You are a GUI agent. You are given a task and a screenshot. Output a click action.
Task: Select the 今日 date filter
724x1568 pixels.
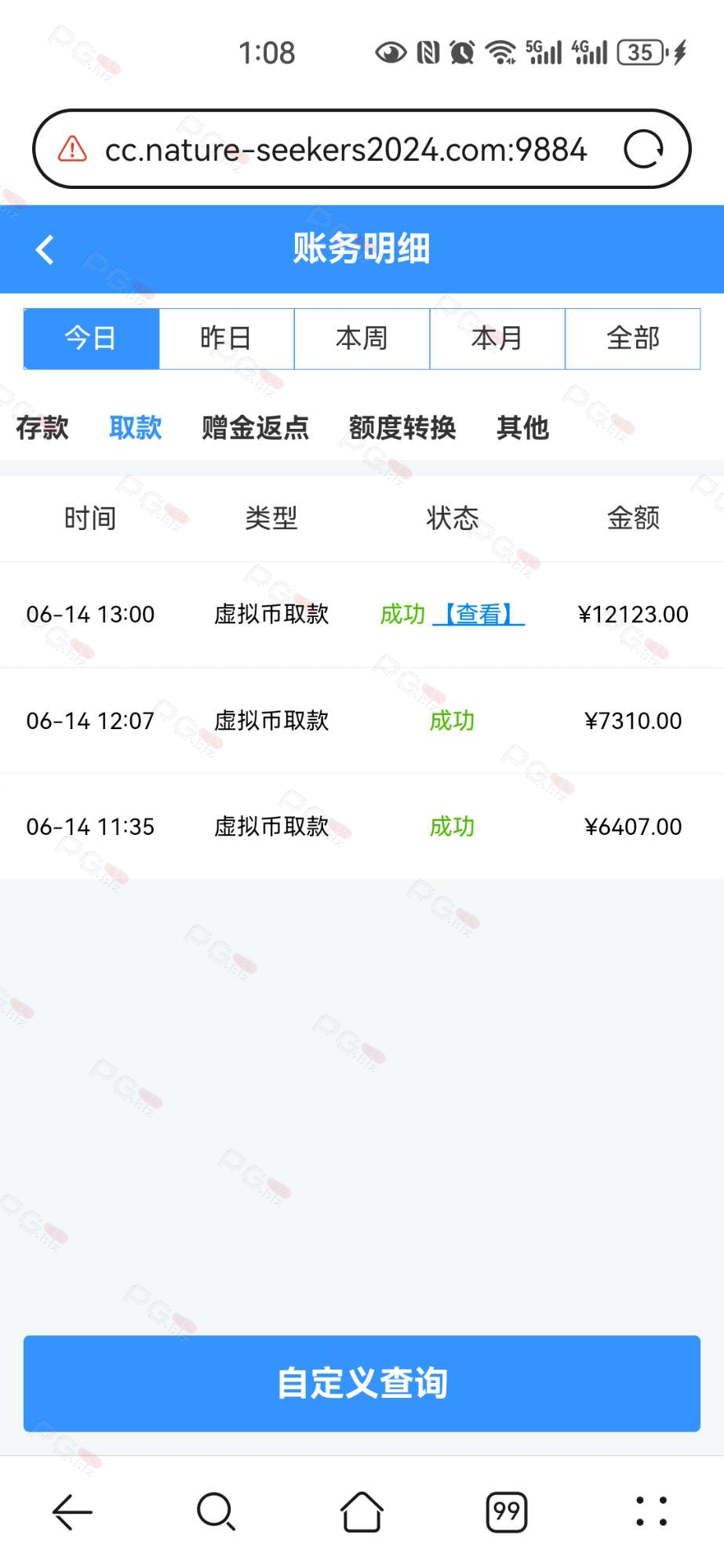coord(91,339)
